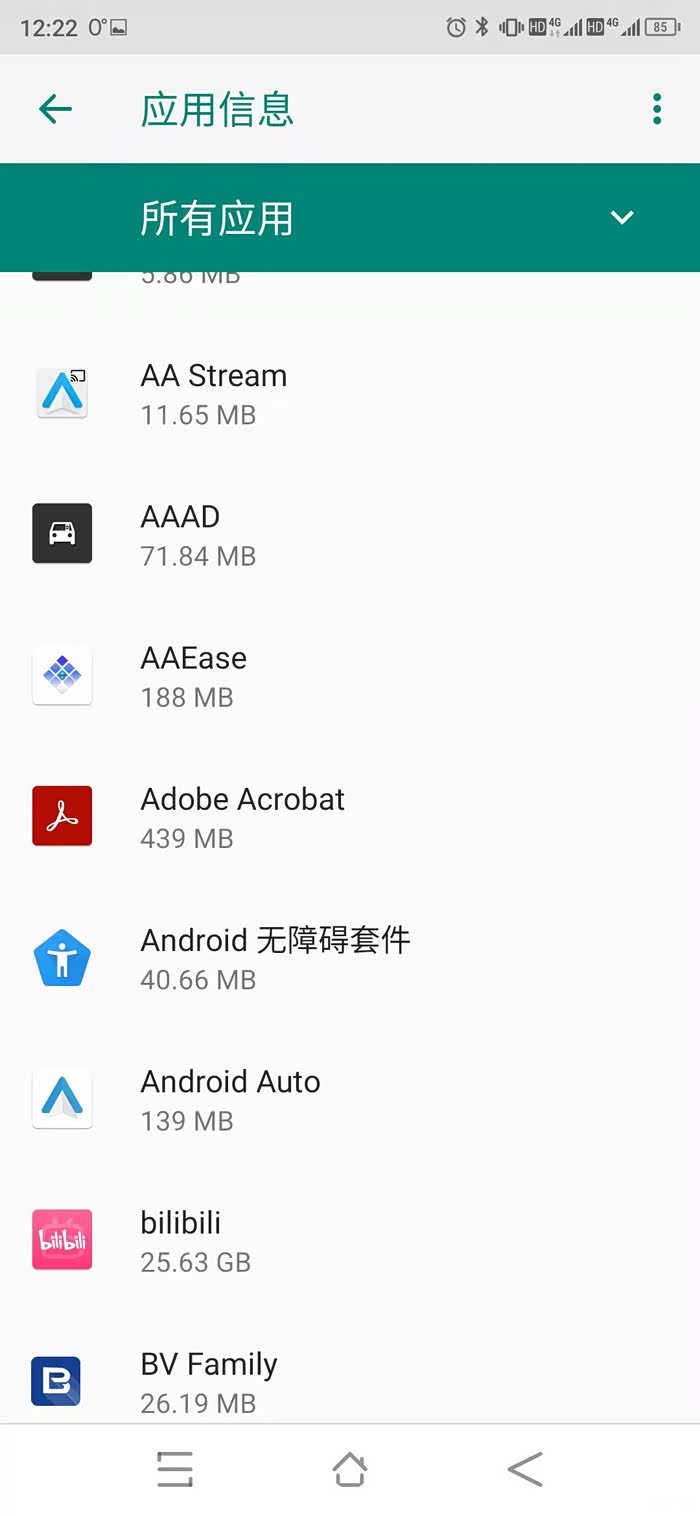Tap the system home button
This screenshot has width=700, height=1516.
pos(349,1469)
